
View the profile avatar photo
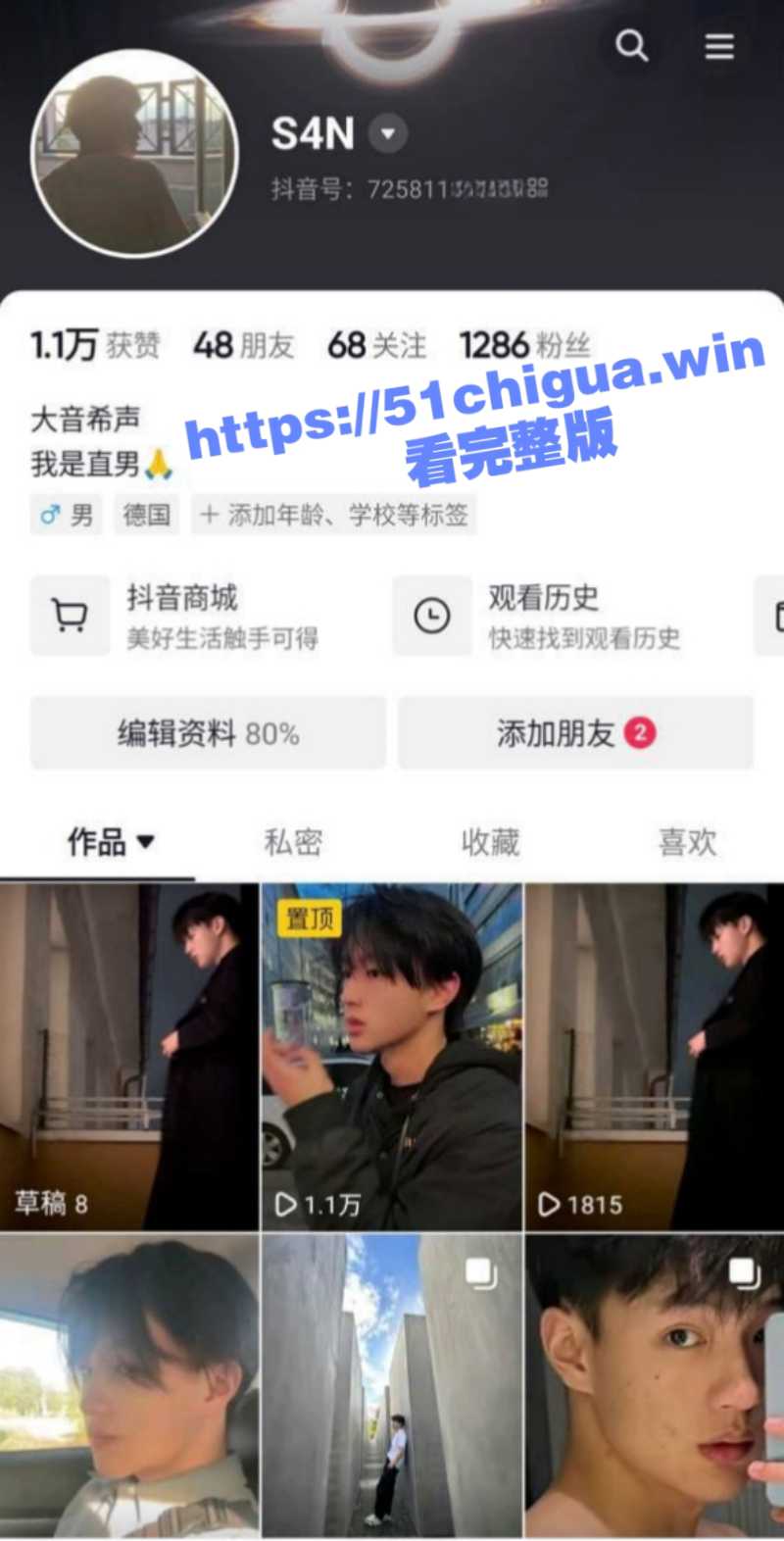point(134,154)
